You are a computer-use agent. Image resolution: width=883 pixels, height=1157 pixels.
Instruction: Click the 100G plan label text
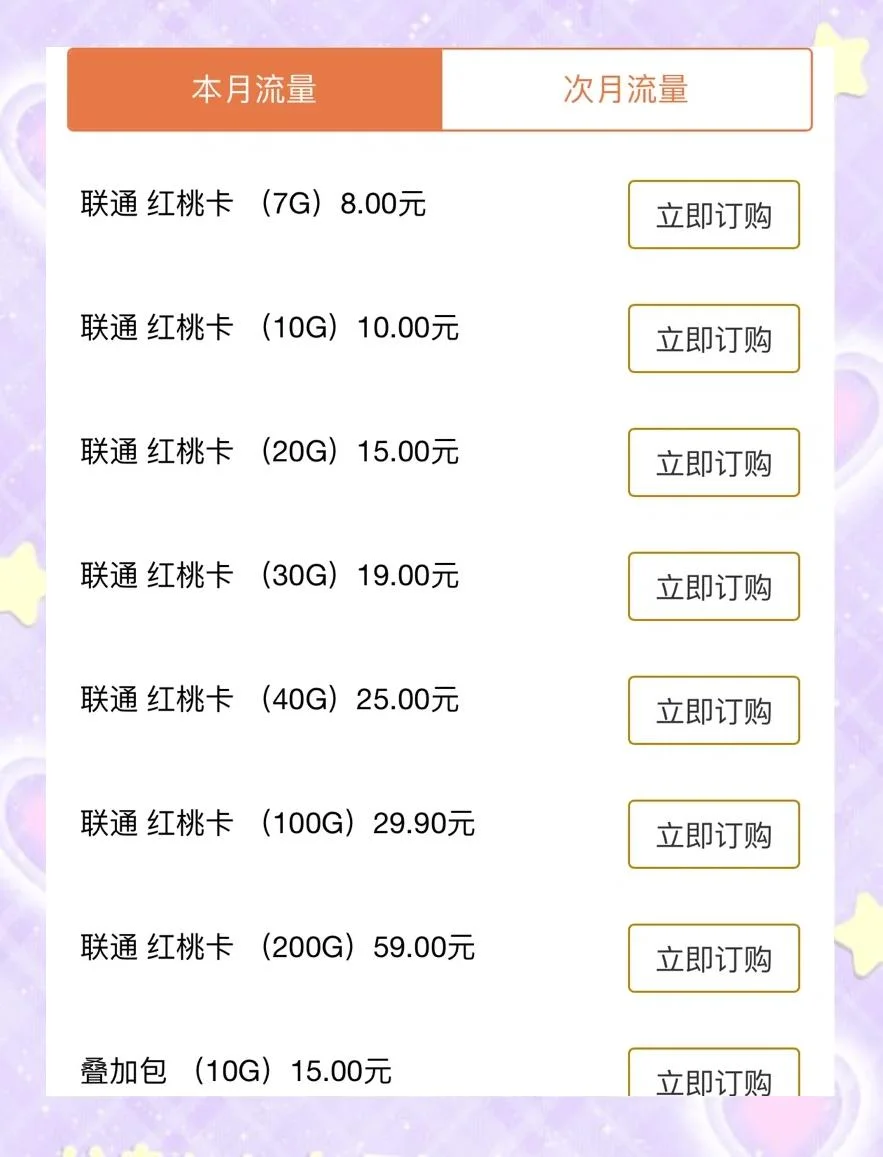pyautogui.click(x=278, y=823)
